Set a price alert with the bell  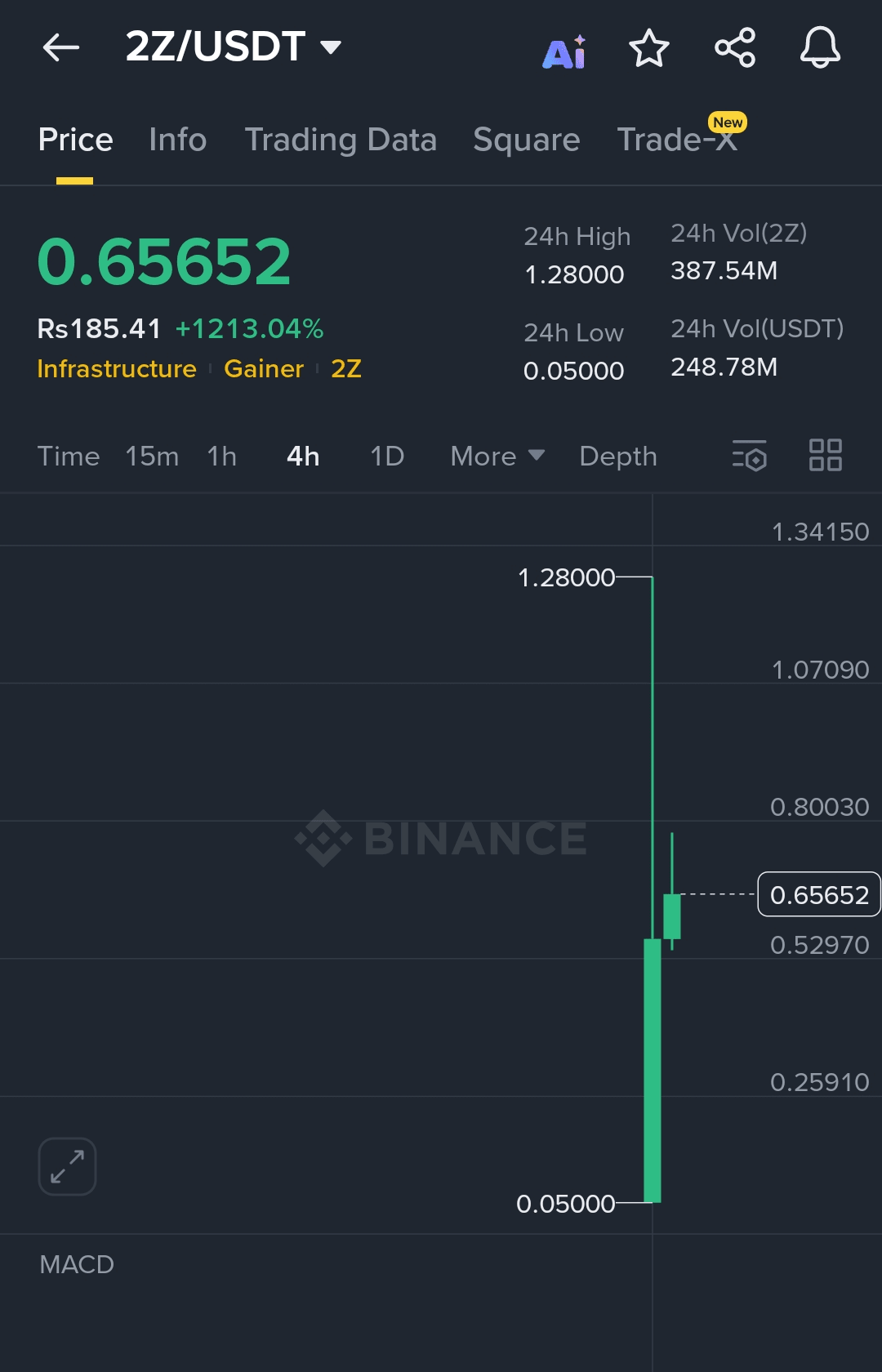pos(820,48)
